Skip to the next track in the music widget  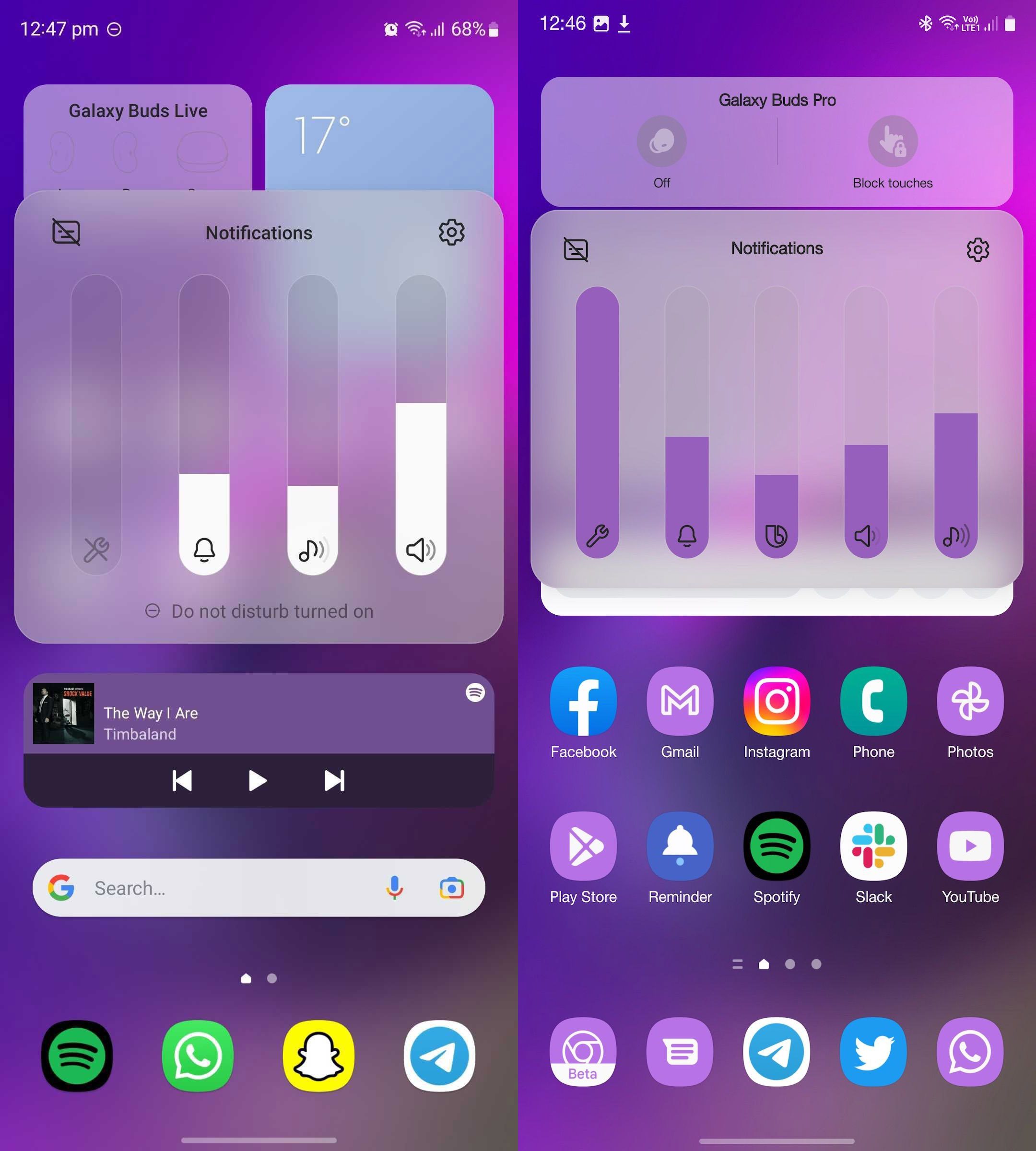[x=334, y=780]
